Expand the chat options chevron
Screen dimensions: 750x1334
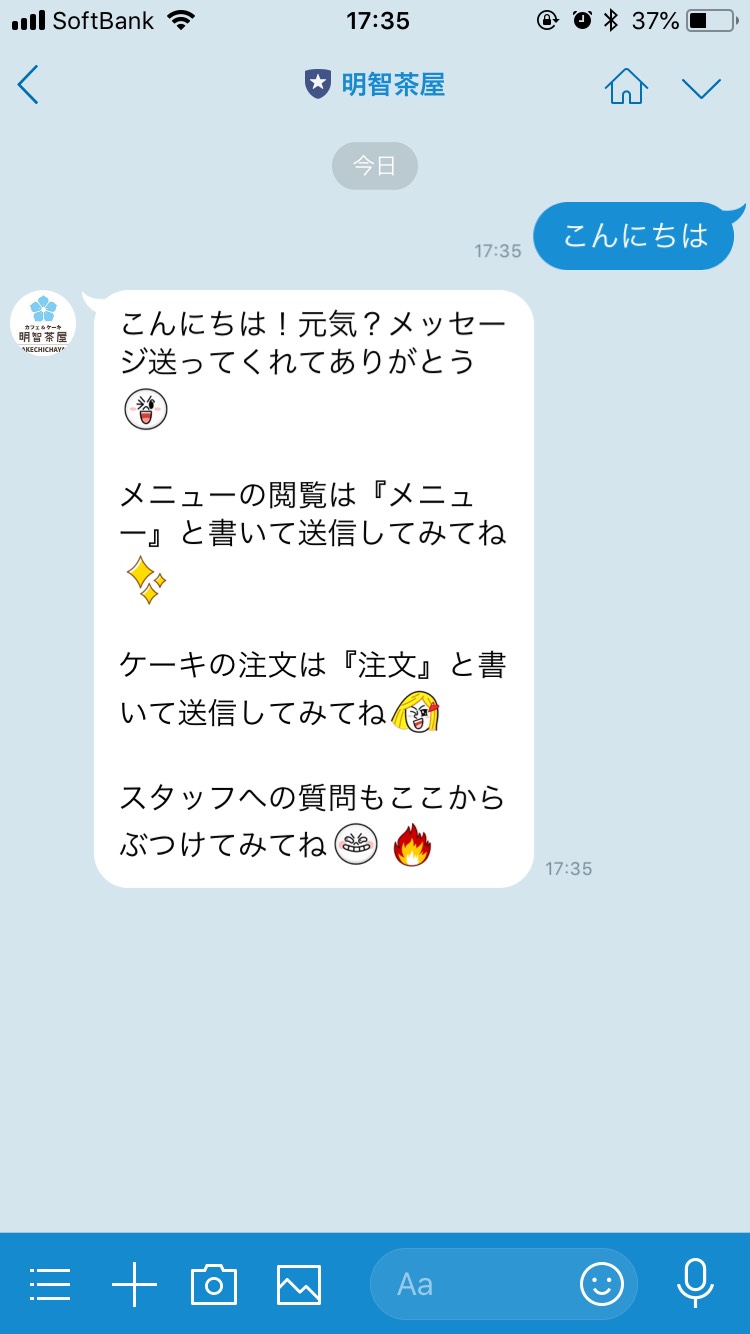point(701,88)
